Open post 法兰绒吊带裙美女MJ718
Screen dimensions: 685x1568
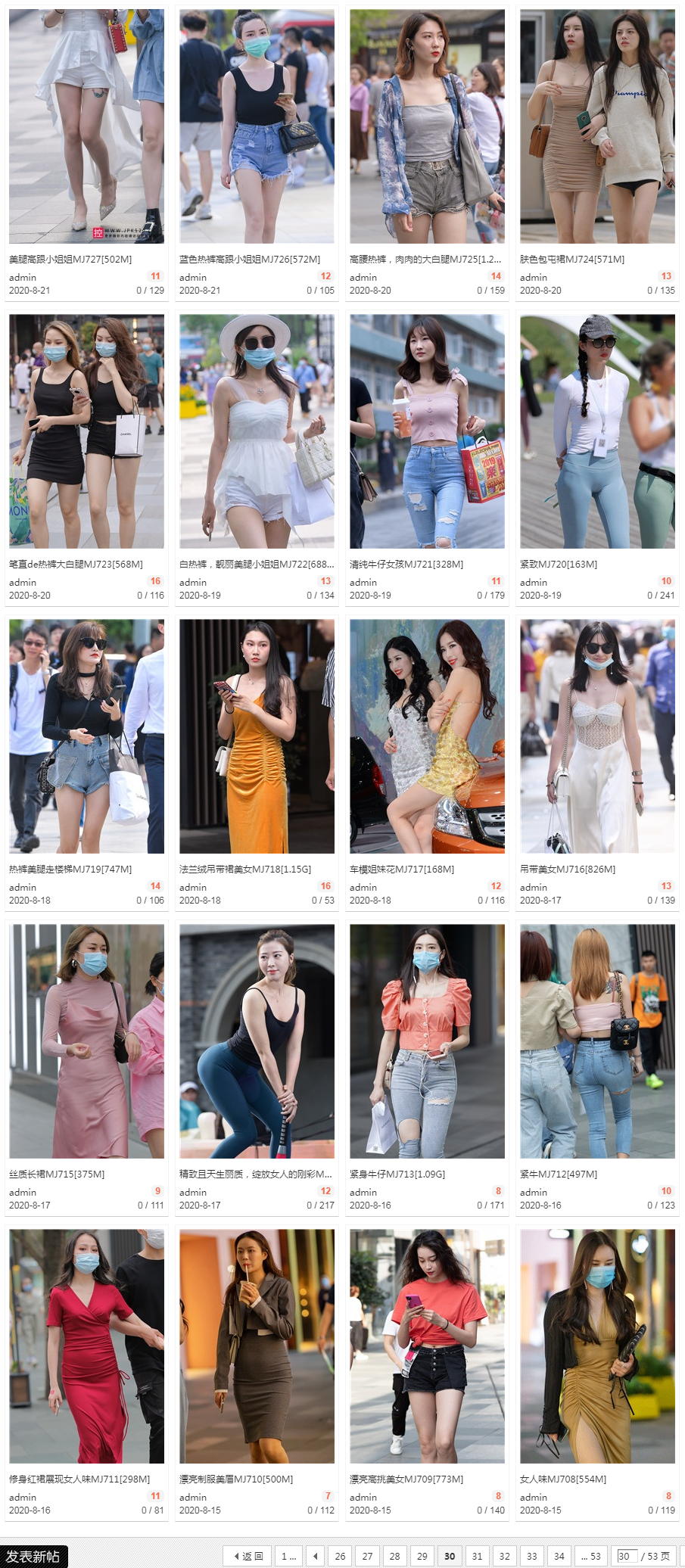pos(245,869)
